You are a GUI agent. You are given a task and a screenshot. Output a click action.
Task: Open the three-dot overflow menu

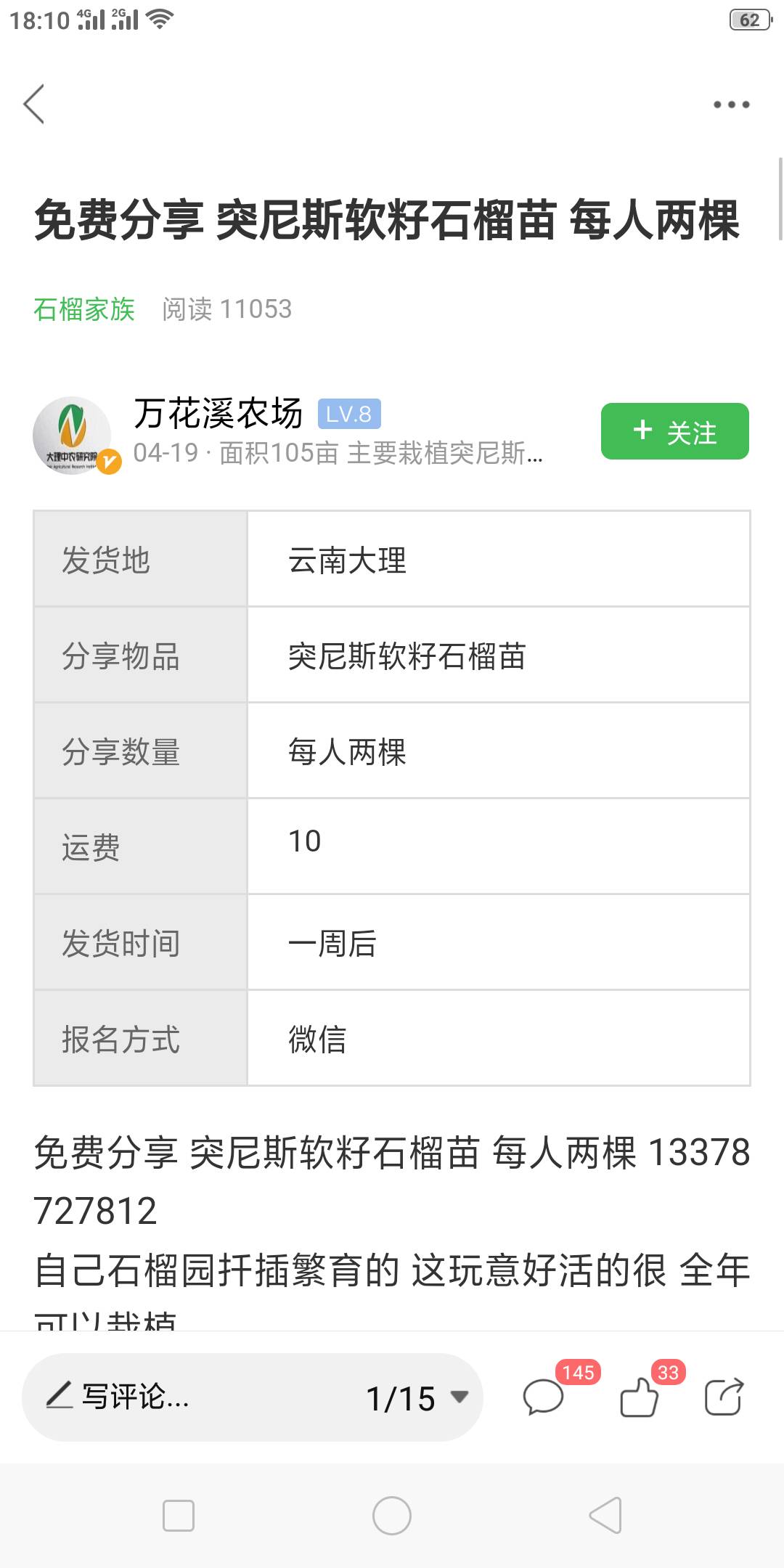pyautogui.click(x=731, y=105)
